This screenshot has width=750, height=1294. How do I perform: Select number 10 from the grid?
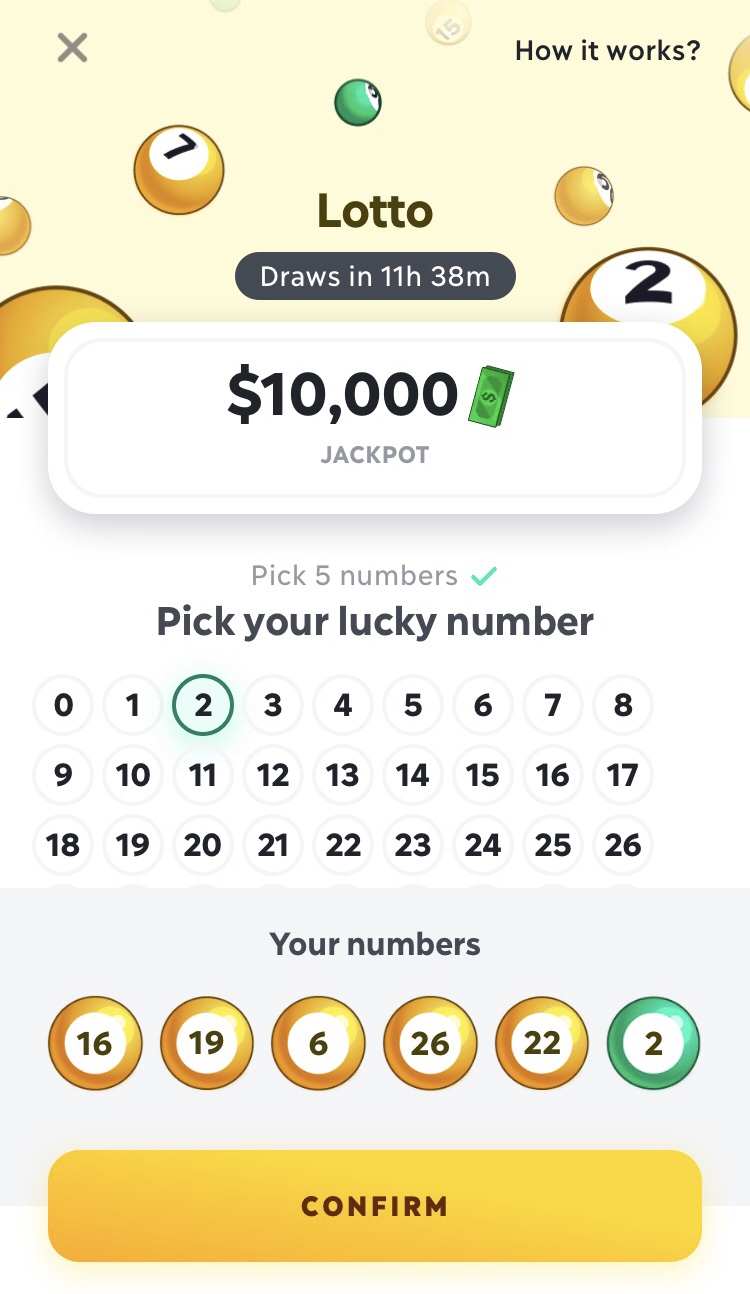tap(133, 776)
